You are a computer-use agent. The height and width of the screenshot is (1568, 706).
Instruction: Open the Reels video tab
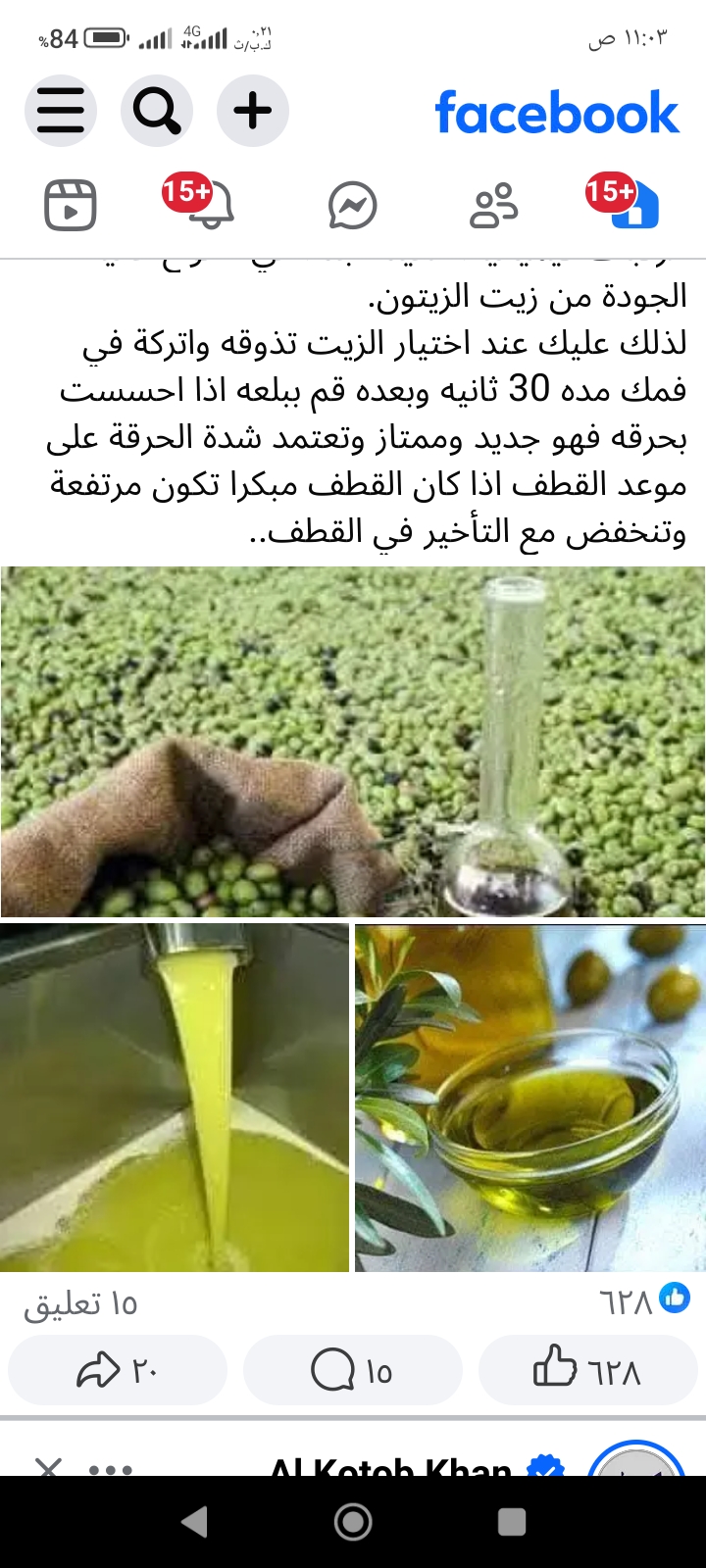[x=71, y=206]
